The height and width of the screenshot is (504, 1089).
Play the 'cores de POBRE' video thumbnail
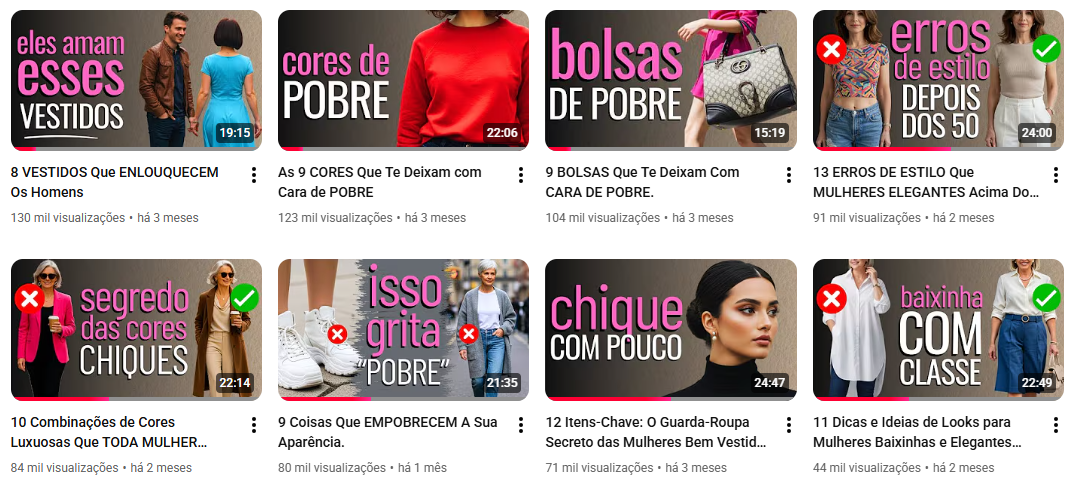[x=403, y=80]
